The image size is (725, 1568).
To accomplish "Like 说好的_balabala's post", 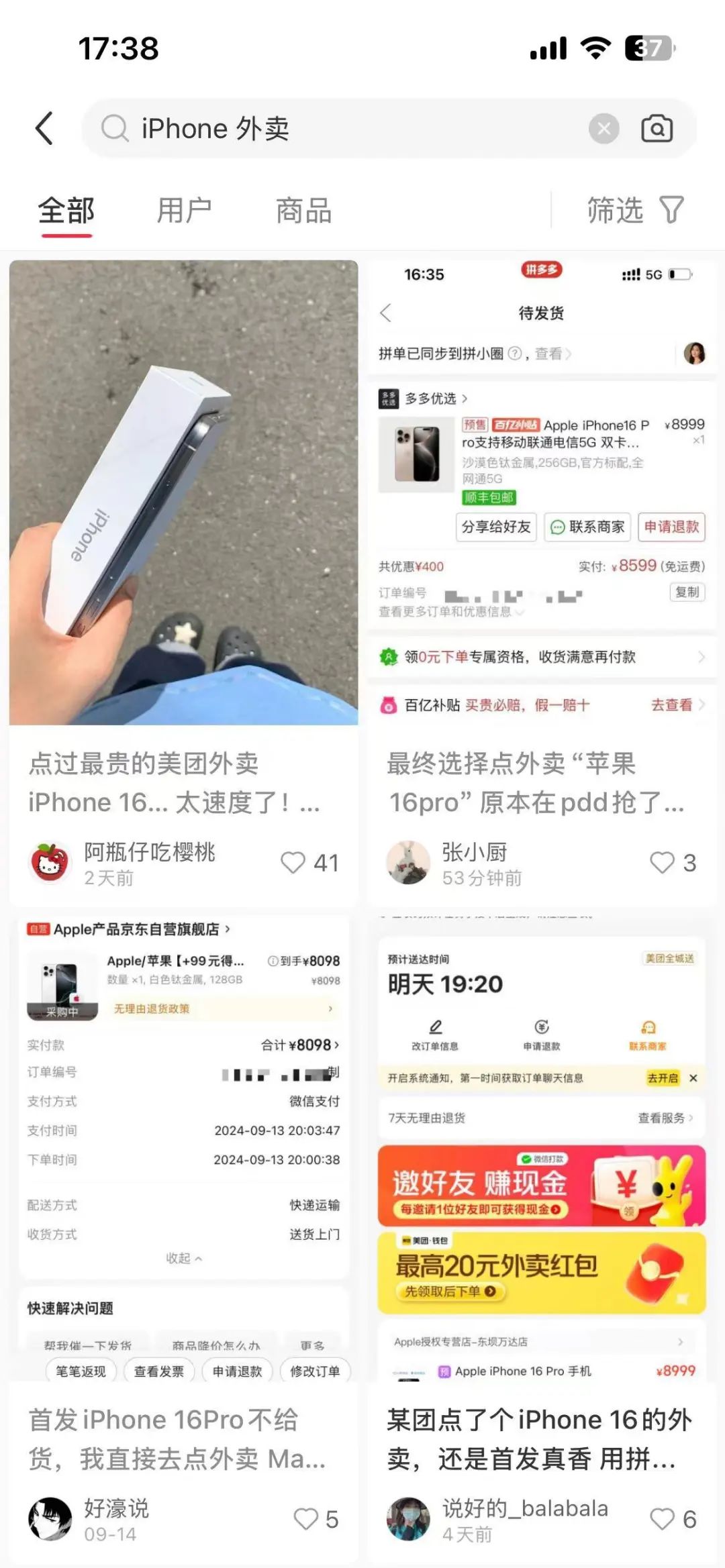I will 662,1519.
